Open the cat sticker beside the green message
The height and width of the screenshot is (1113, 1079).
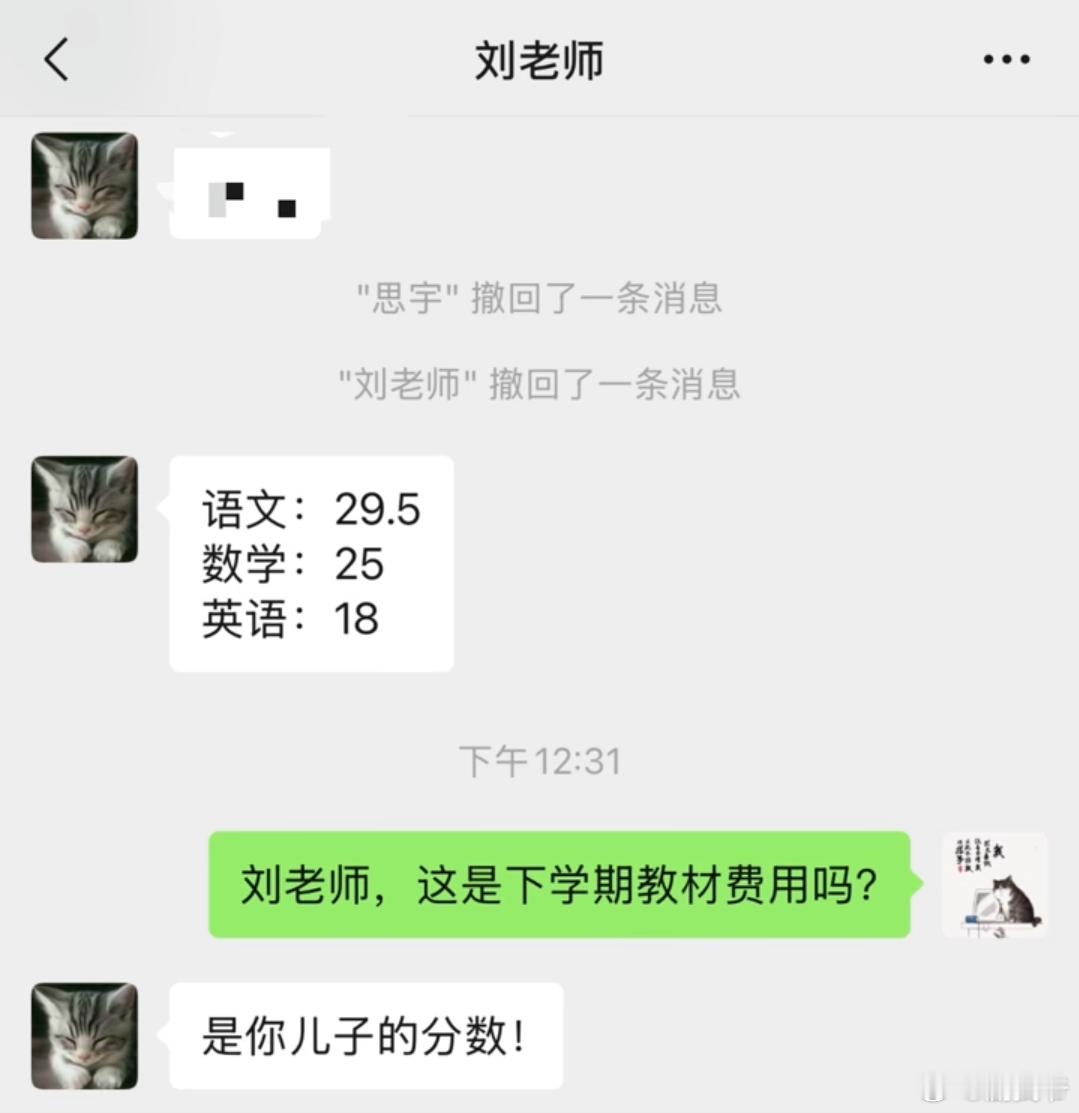point(994,884)
